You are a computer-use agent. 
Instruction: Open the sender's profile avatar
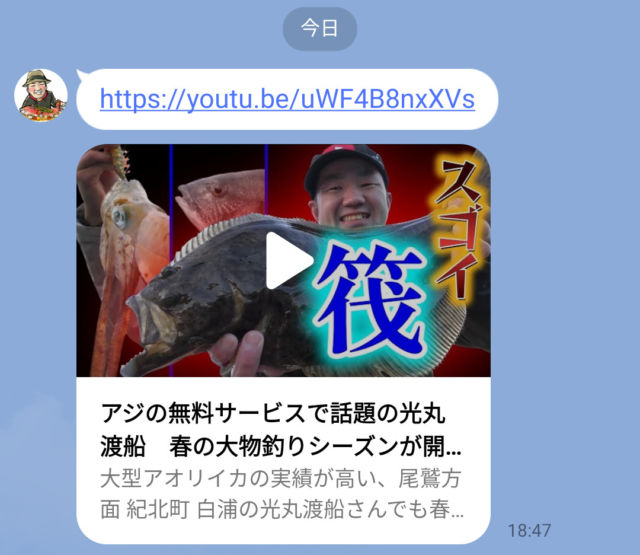click(40, 97)
